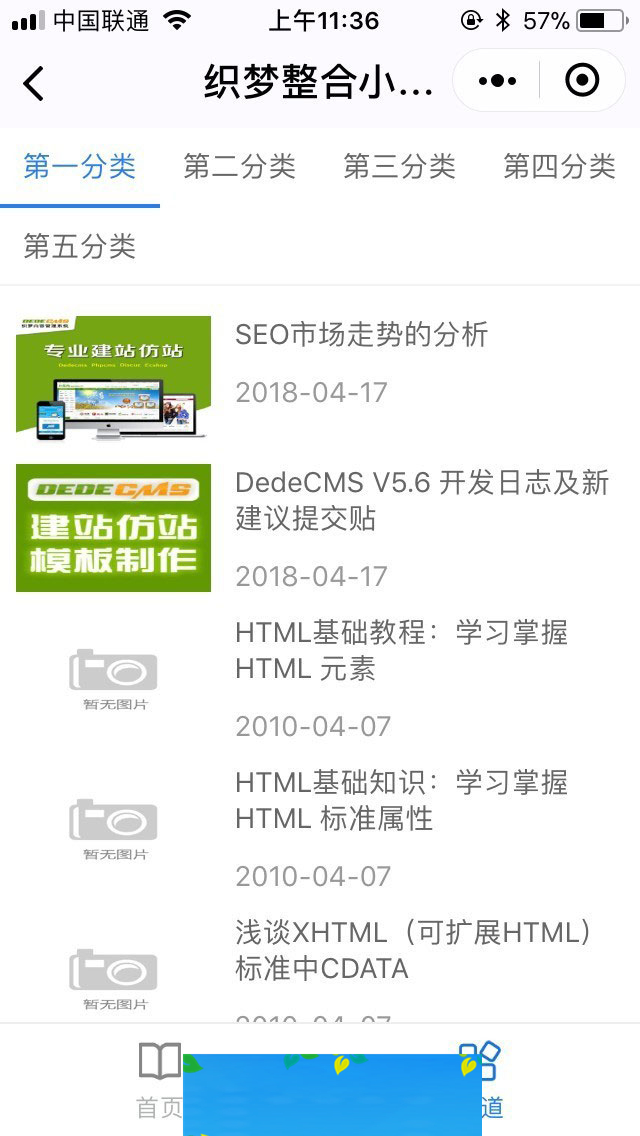
Task: Open article SEO市场走势的分析
Action: pyautogui.click(x=361, y=334)
